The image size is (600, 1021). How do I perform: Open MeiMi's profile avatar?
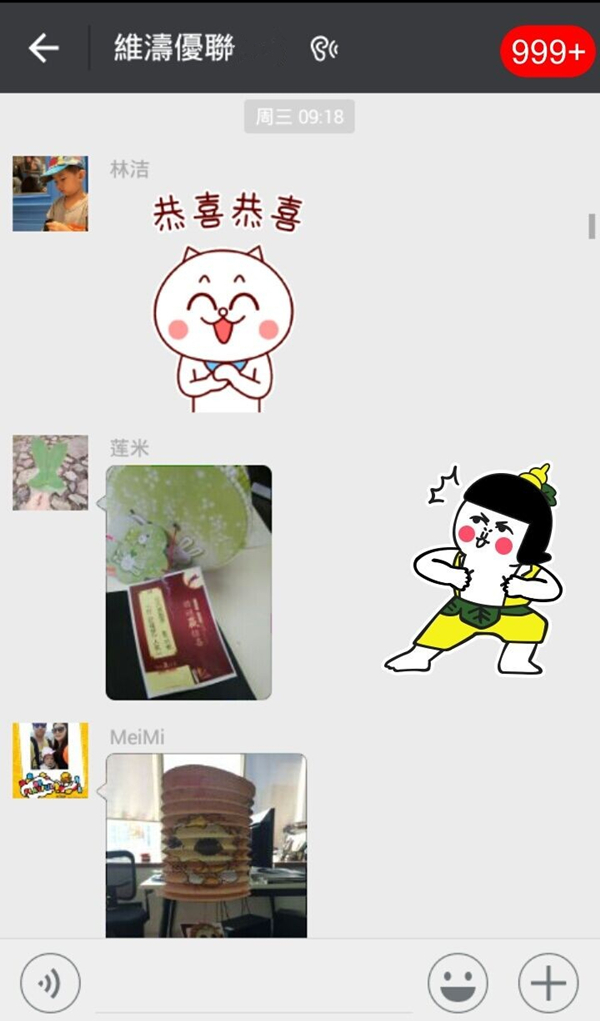click(50, 761)
